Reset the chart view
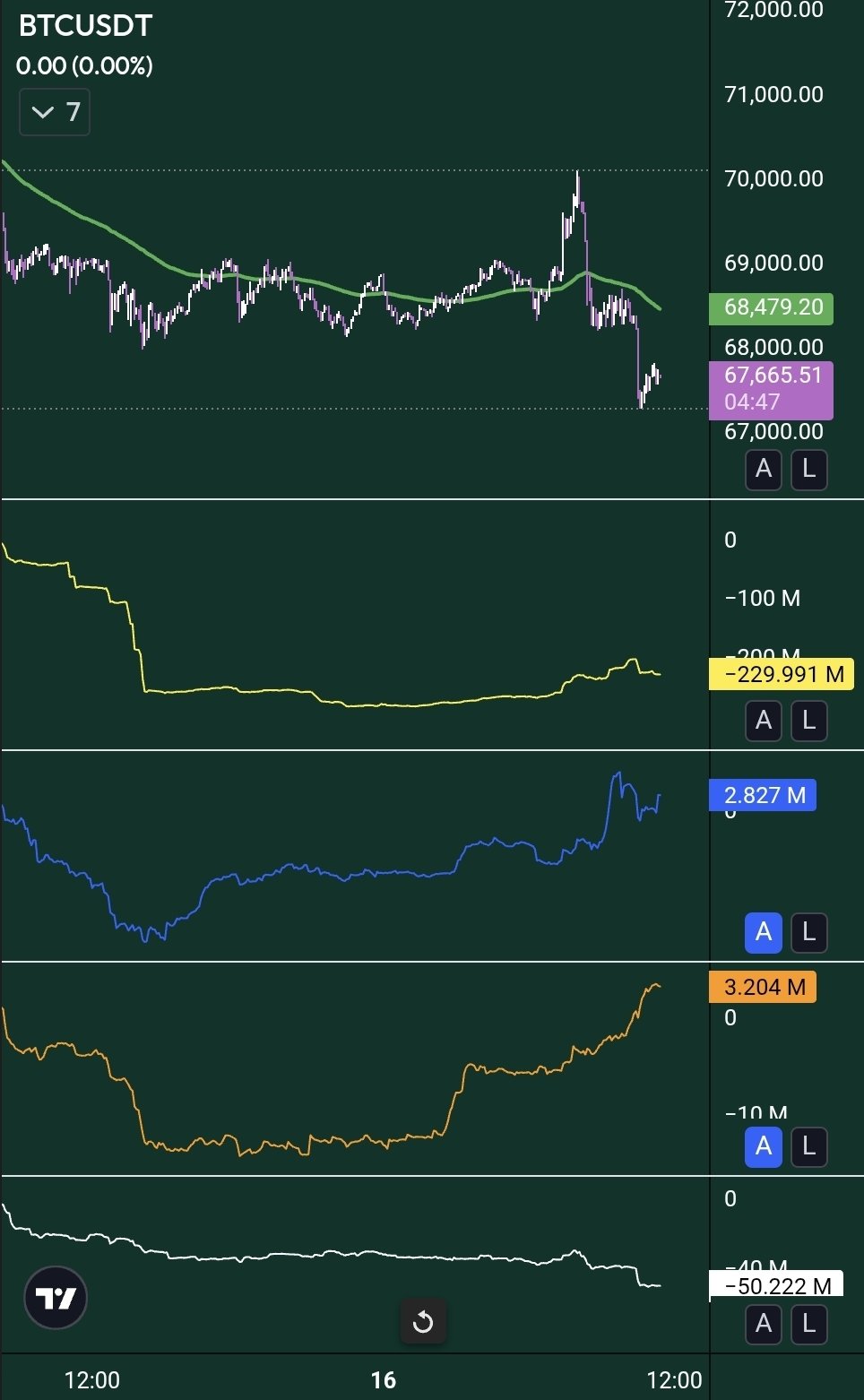The height and width of the screenshot is (1400, 864). (x=423, y=1321)
